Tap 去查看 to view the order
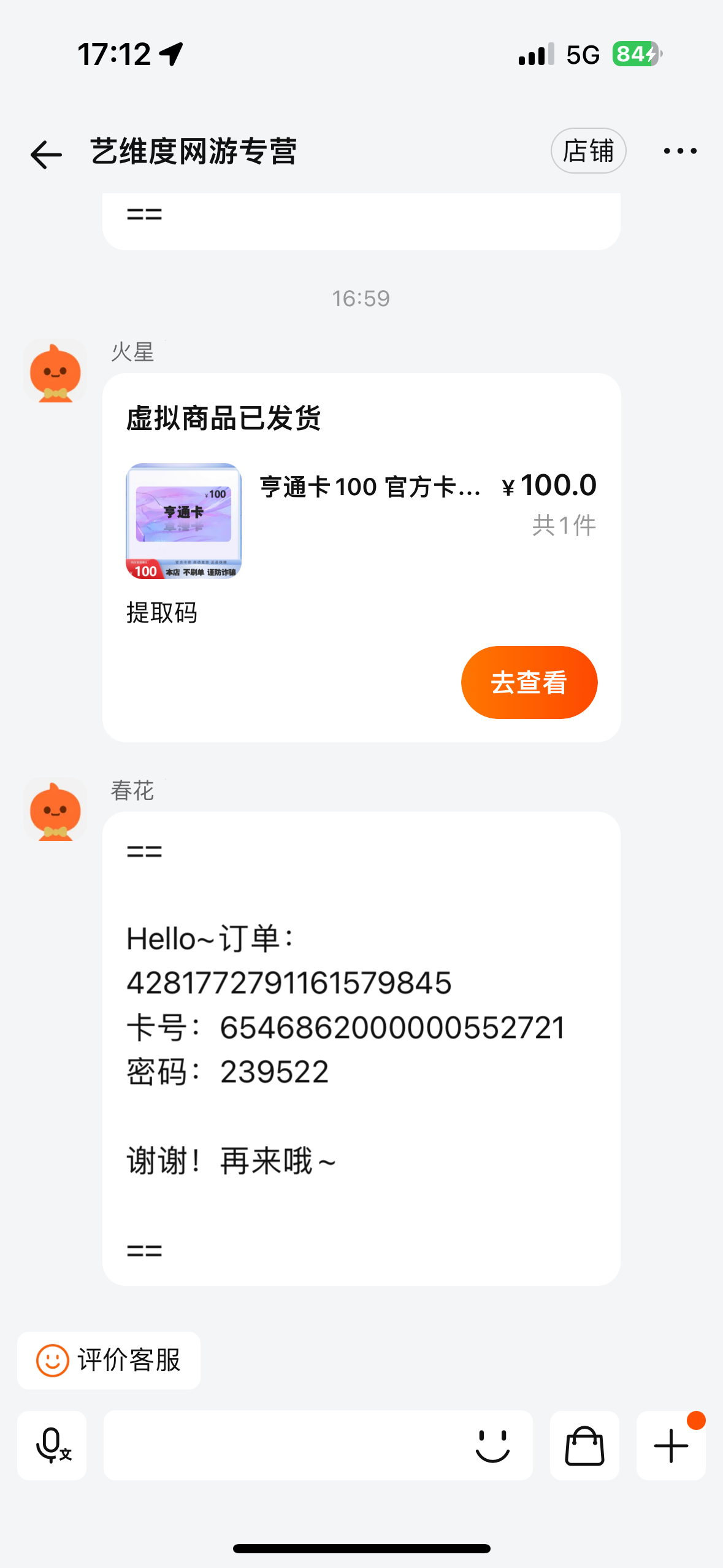This screenshot has height=1568, width=723. pos(529,682)
